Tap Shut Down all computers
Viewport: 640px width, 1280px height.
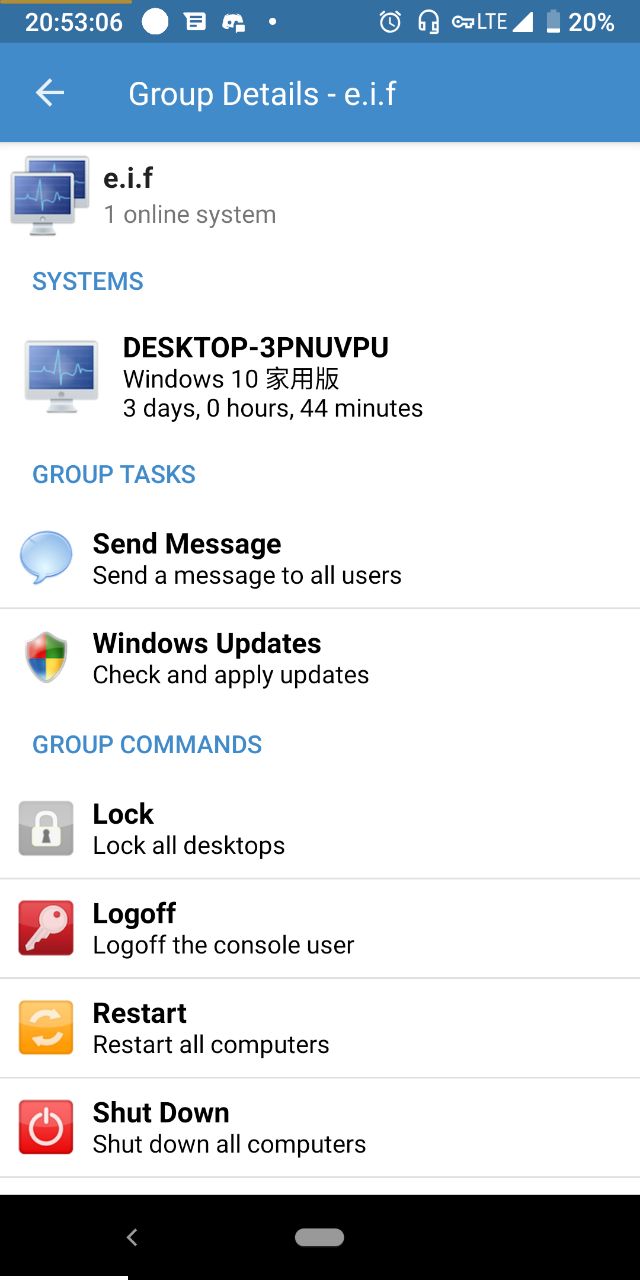coord(320,1128)
